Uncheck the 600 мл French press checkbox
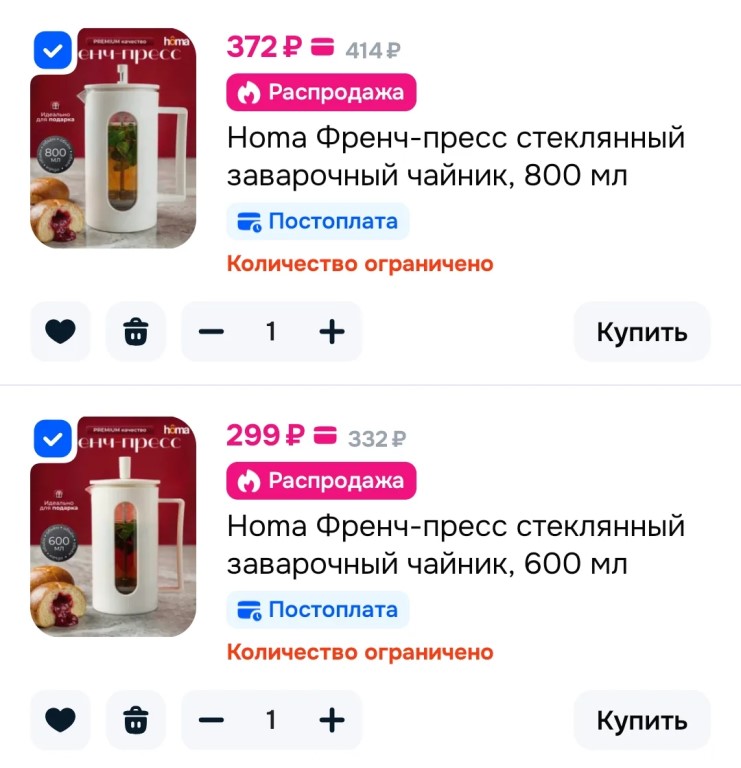 (x=53, y=437)
